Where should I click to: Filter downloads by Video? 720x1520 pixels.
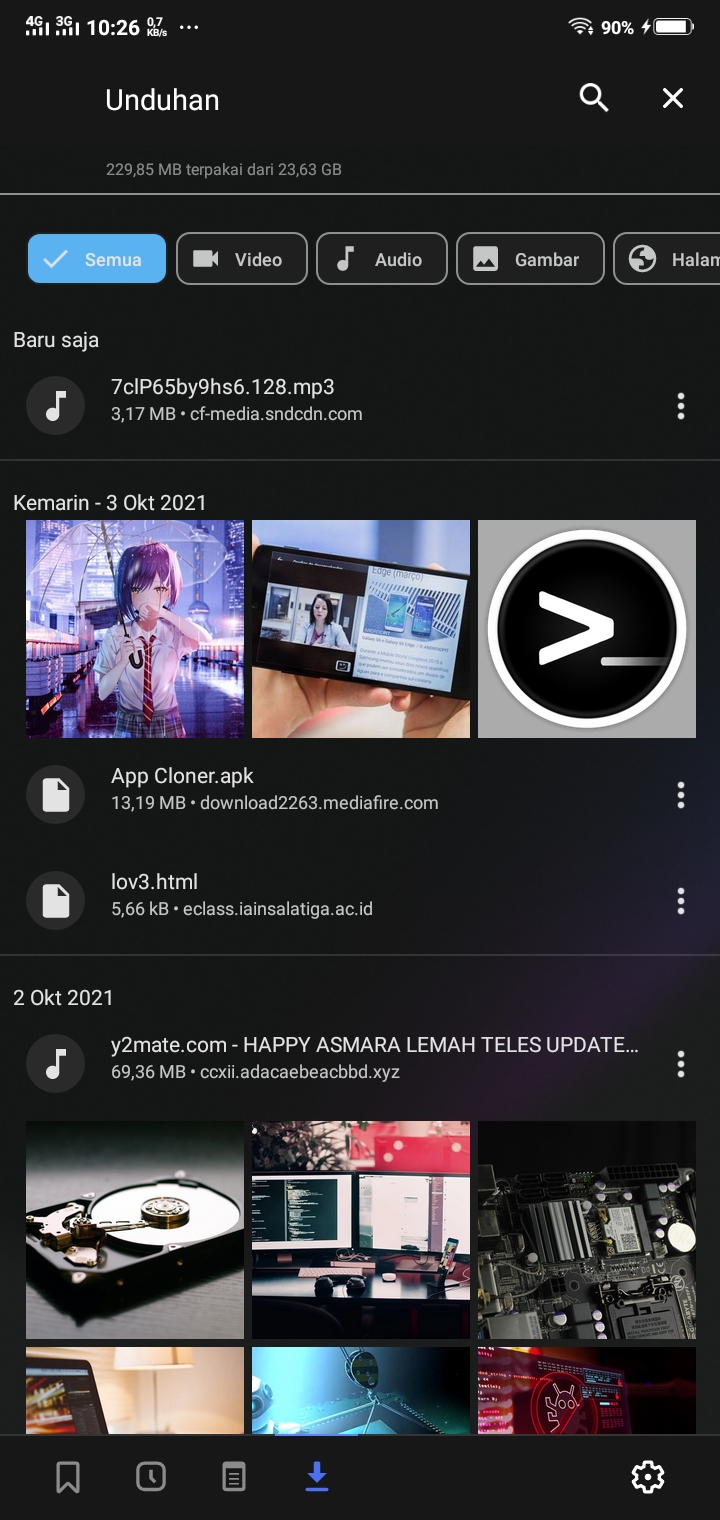[x=241, y=259]
